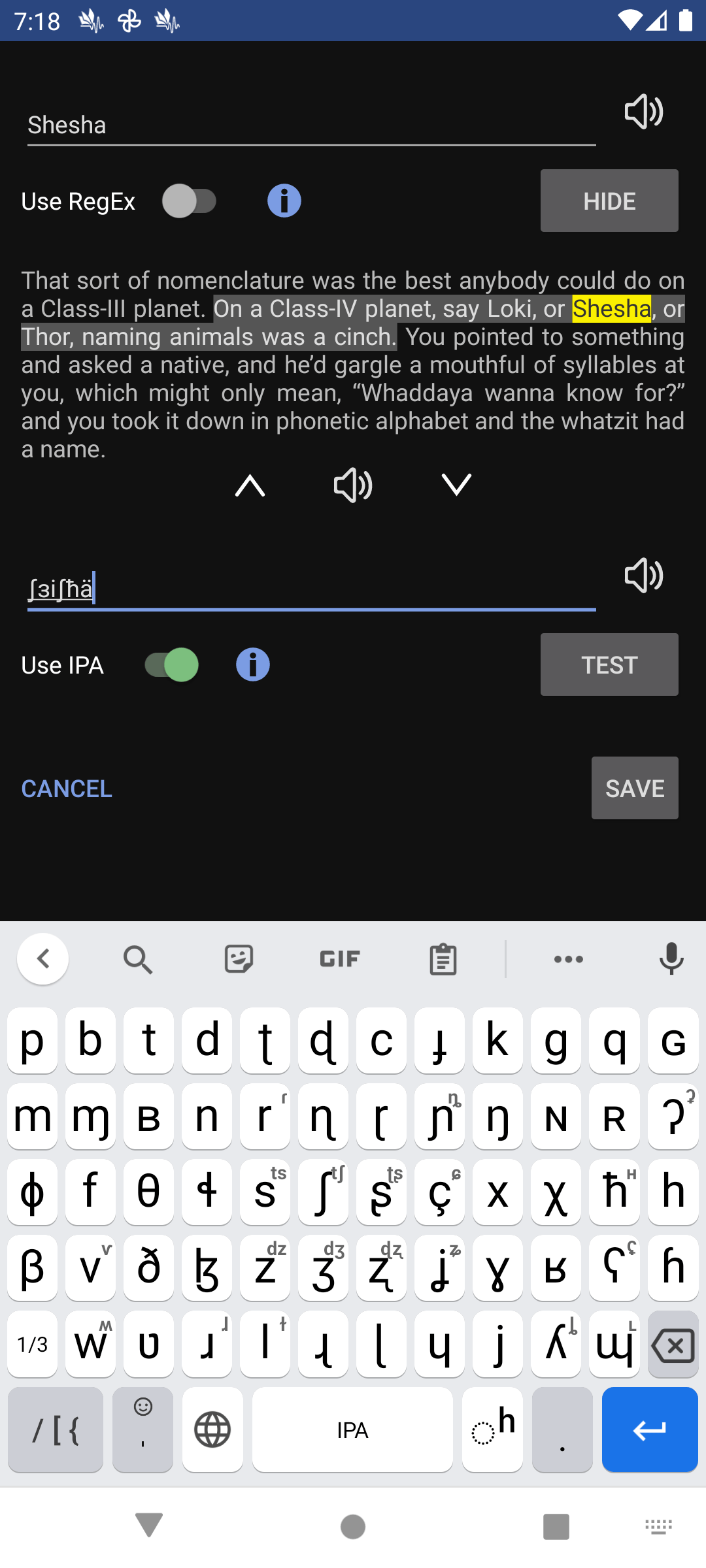This screenshot has height=1568, width=706.
Task: Focus the IPA pronunciation text field
Action: coord(311,589)
